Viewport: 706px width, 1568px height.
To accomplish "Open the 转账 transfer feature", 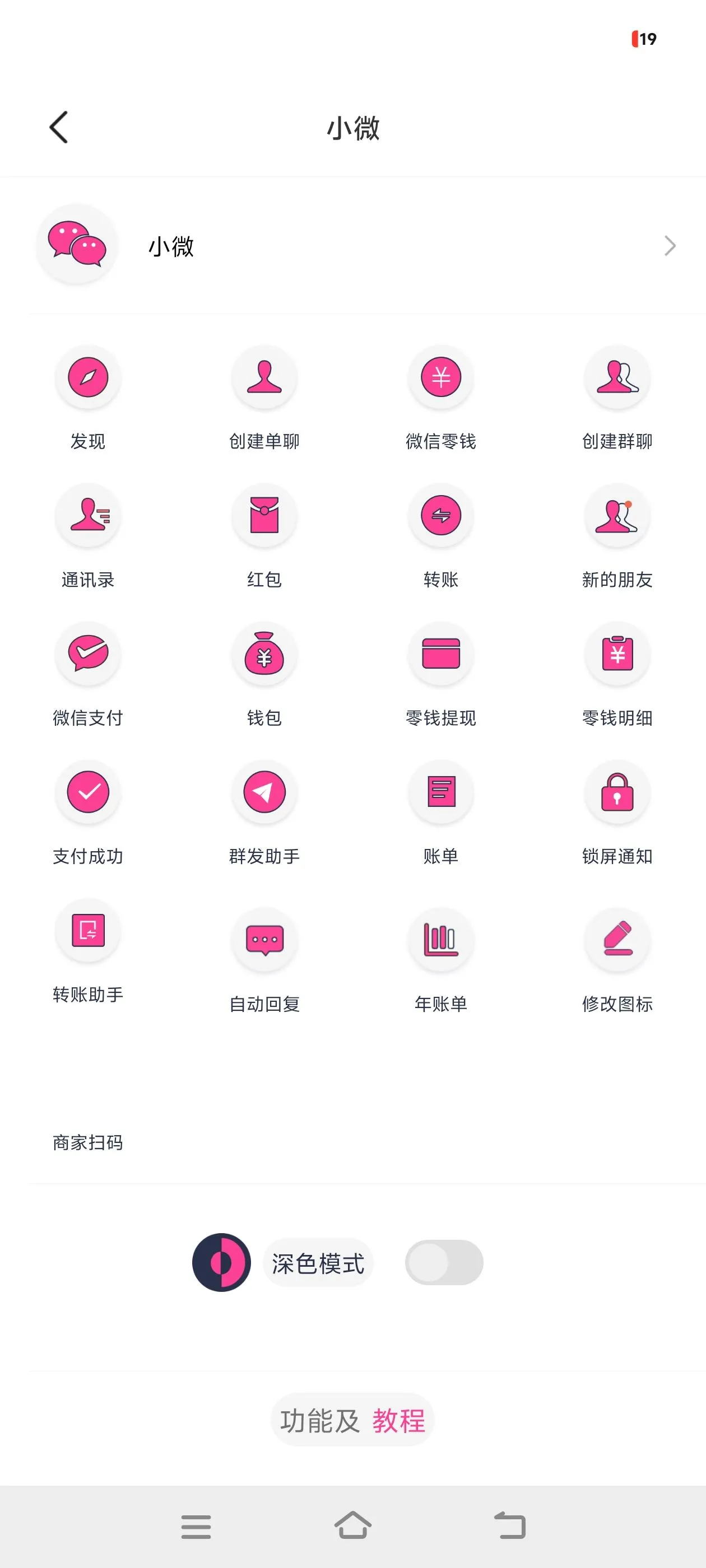I will point(441,516).
